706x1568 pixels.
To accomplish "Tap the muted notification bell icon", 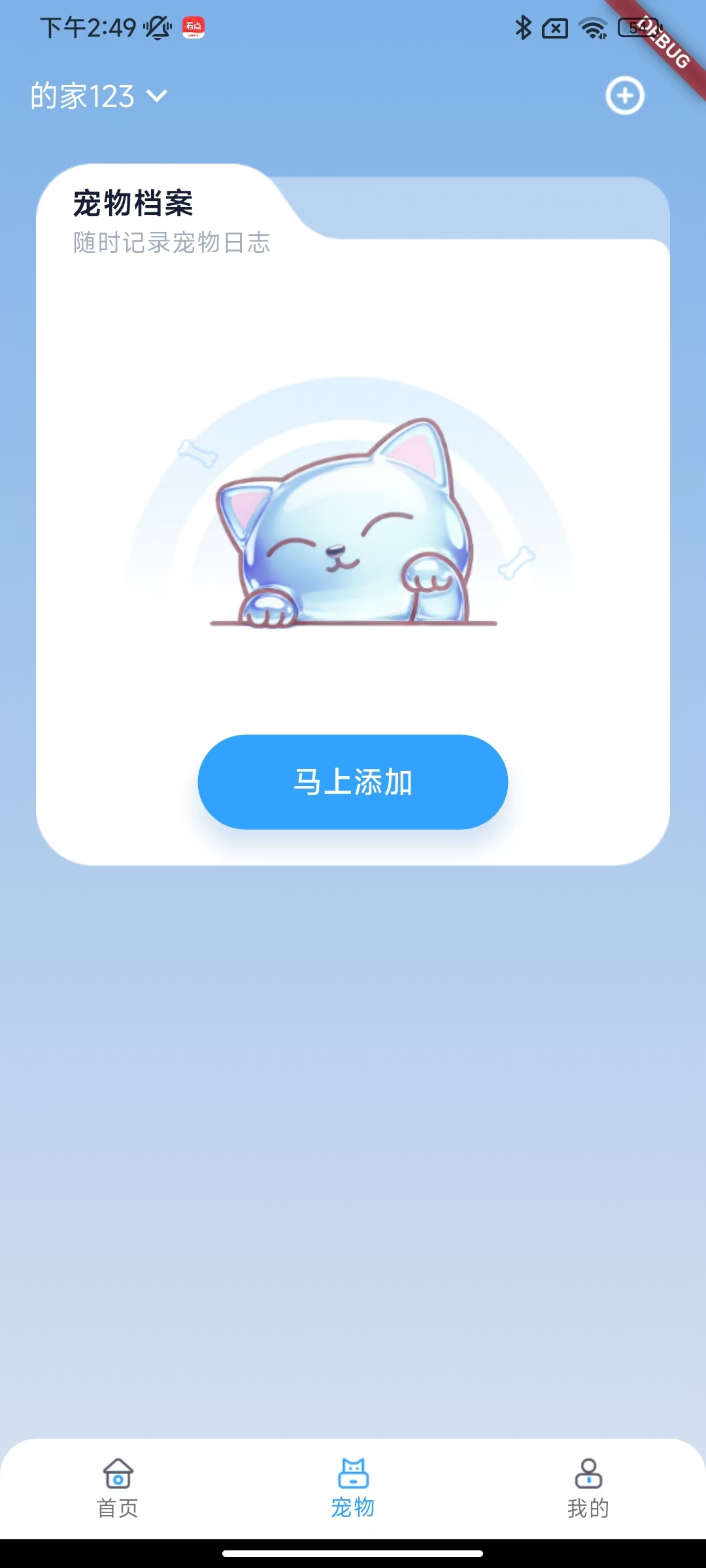I will [157, 27].
